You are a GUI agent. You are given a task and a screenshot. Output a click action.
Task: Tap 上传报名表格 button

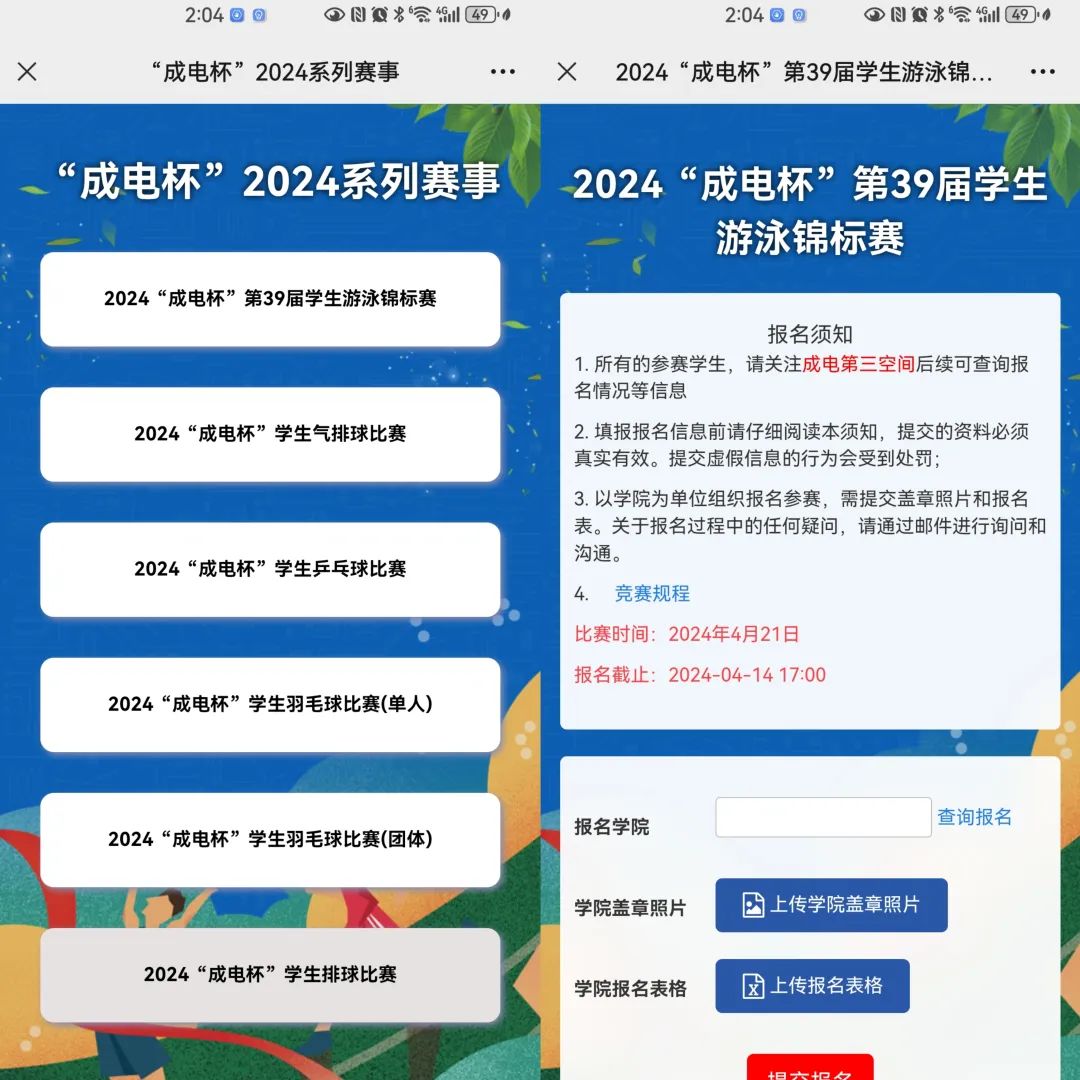click(x=812, y=986)
